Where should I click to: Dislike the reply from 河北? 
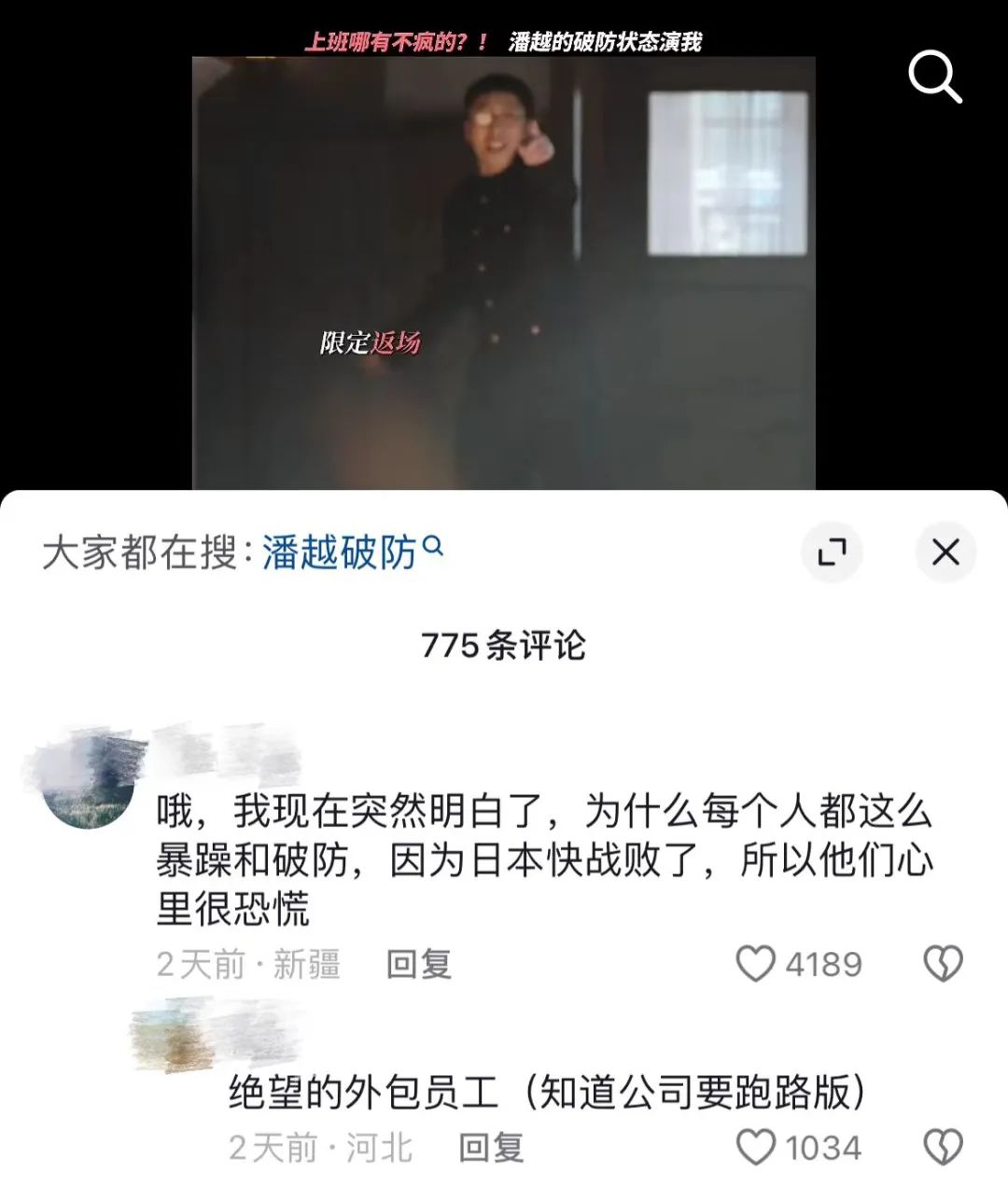[x=943, y=1148]
